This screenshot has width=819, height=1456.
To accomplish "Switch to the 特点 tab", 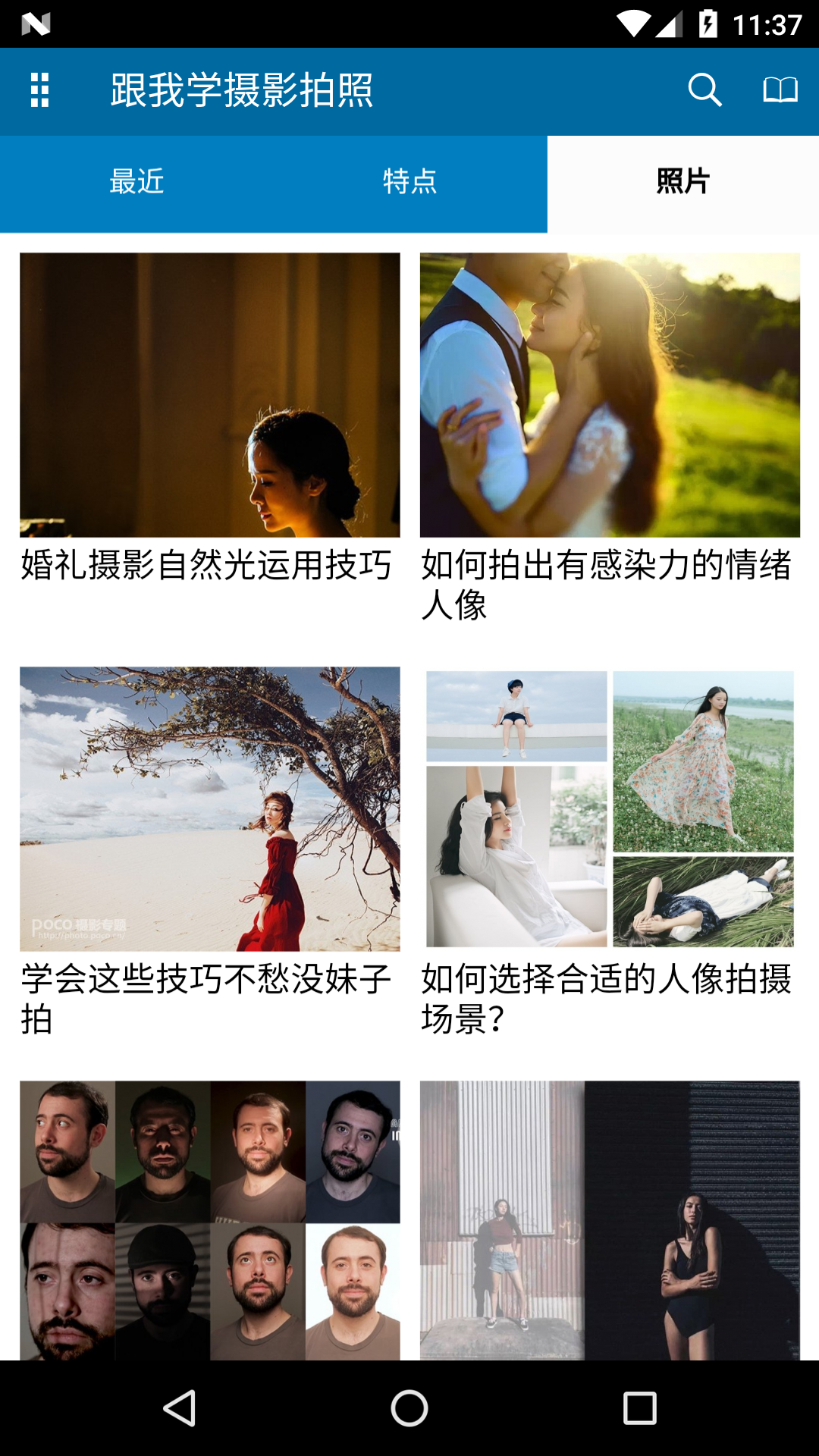I will point(409,182).
